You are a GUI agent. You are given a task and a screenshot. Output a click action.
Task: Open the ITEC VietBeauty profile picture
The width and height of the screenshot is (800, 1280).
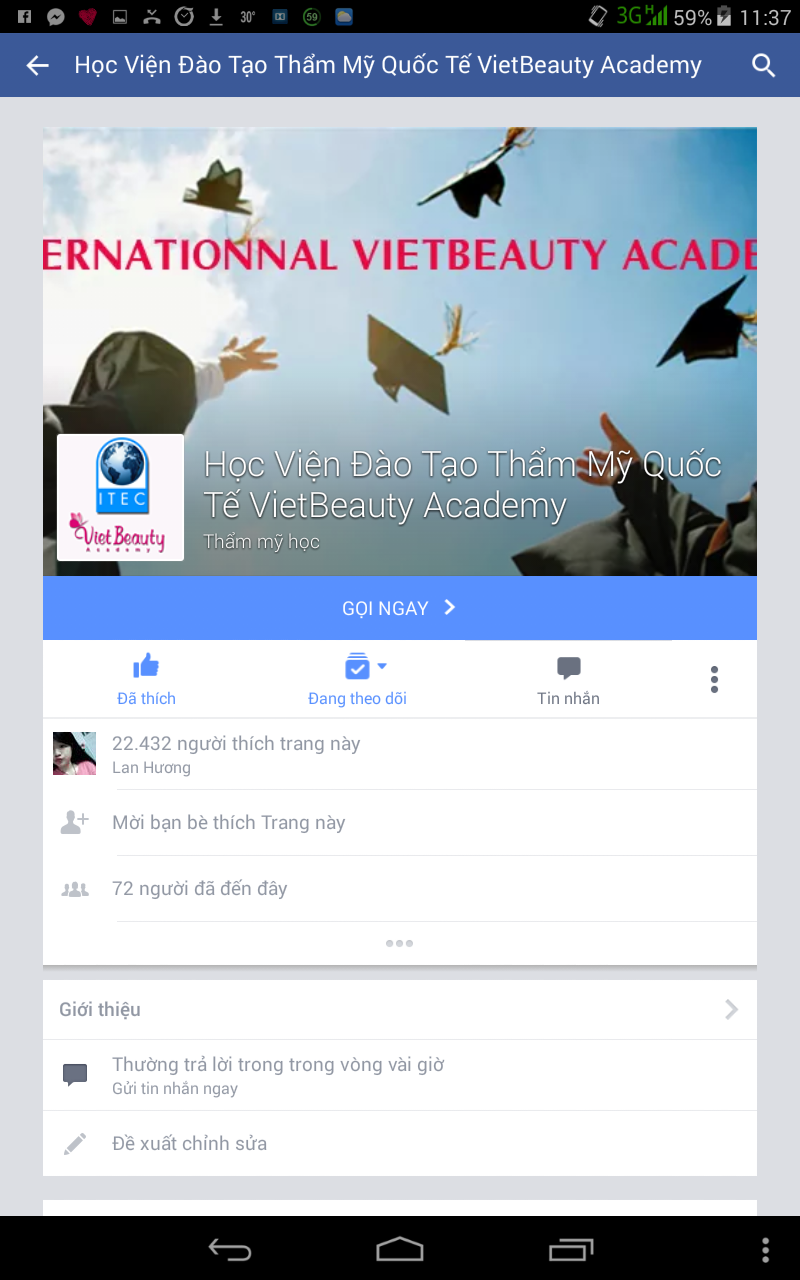[120, 497]
